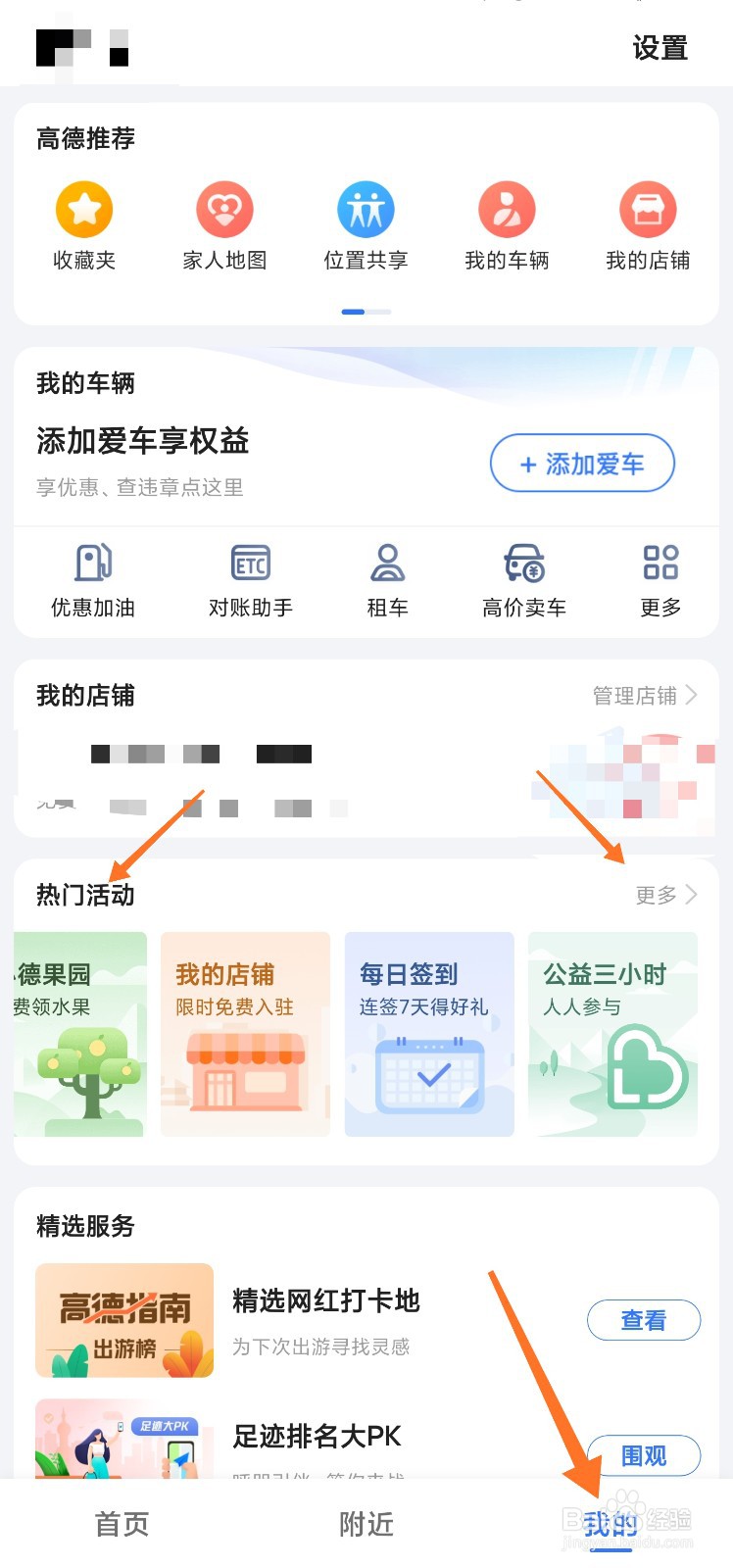Viewport: 733px width, 1568px height.
Task: Open 设置 settings
Action: coord(660,48)
